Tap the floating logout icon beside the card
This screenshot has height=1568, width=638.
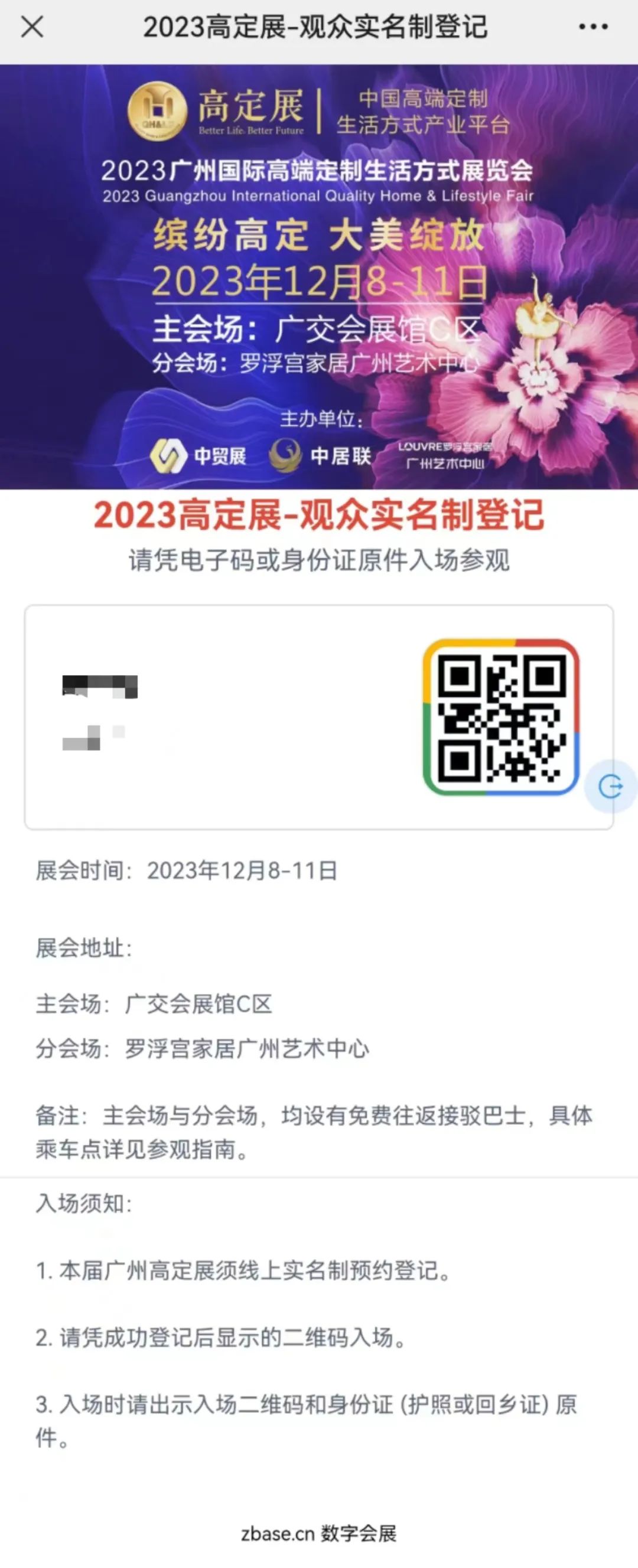[610, 787]
